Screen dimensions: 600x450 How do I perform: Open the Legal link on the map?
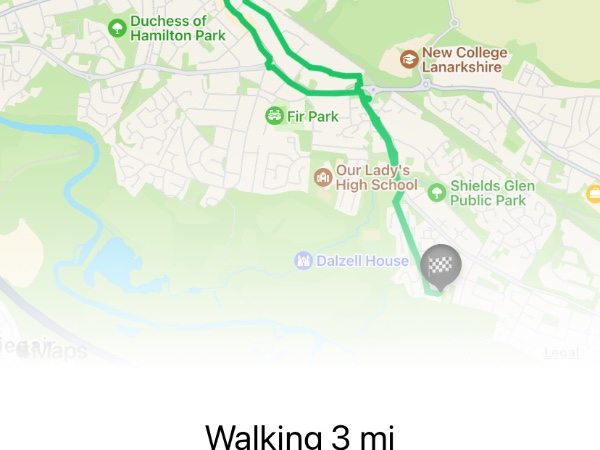(560, 353)
